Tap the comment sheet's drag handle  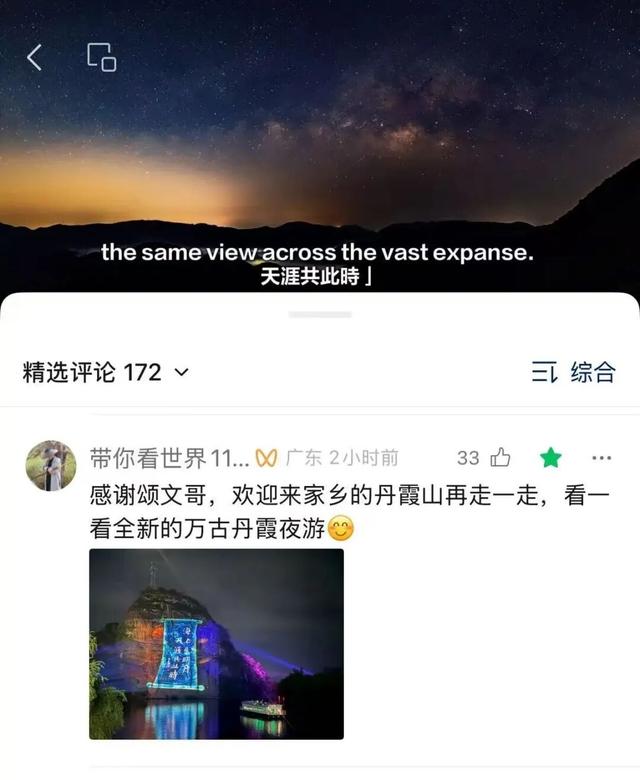320,314
